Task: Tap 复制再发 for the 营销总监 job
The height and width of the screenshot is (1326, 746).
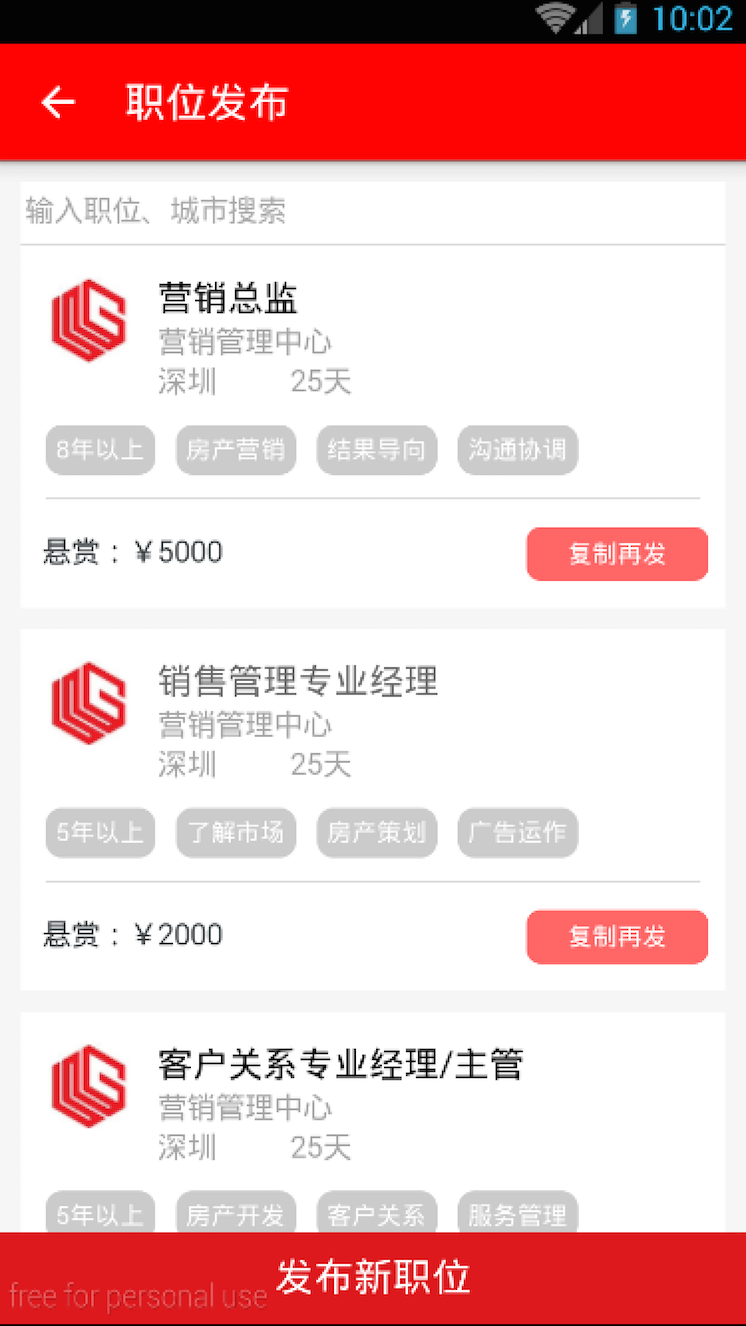Action: click(617, 554)
